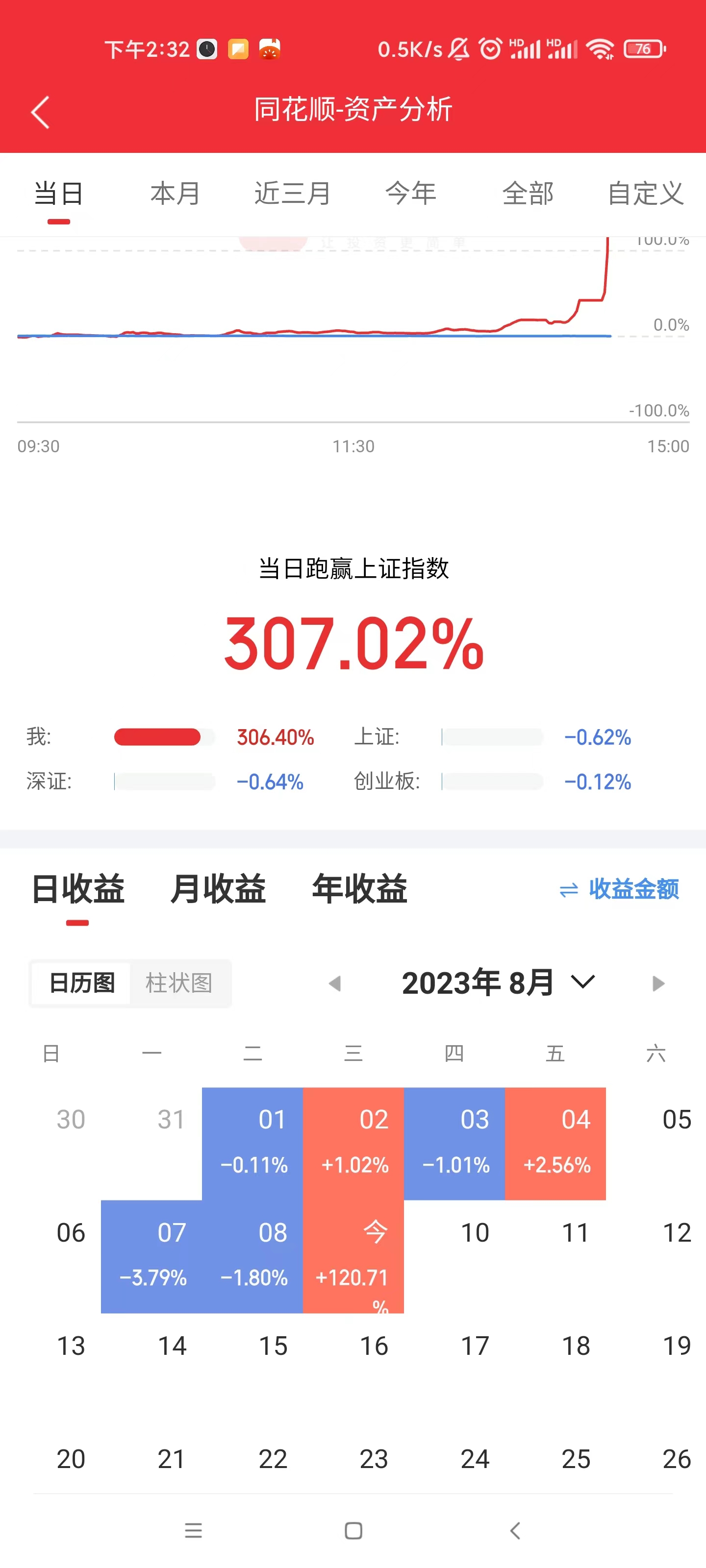Select the 今年 time range tab

coord(410,194)
